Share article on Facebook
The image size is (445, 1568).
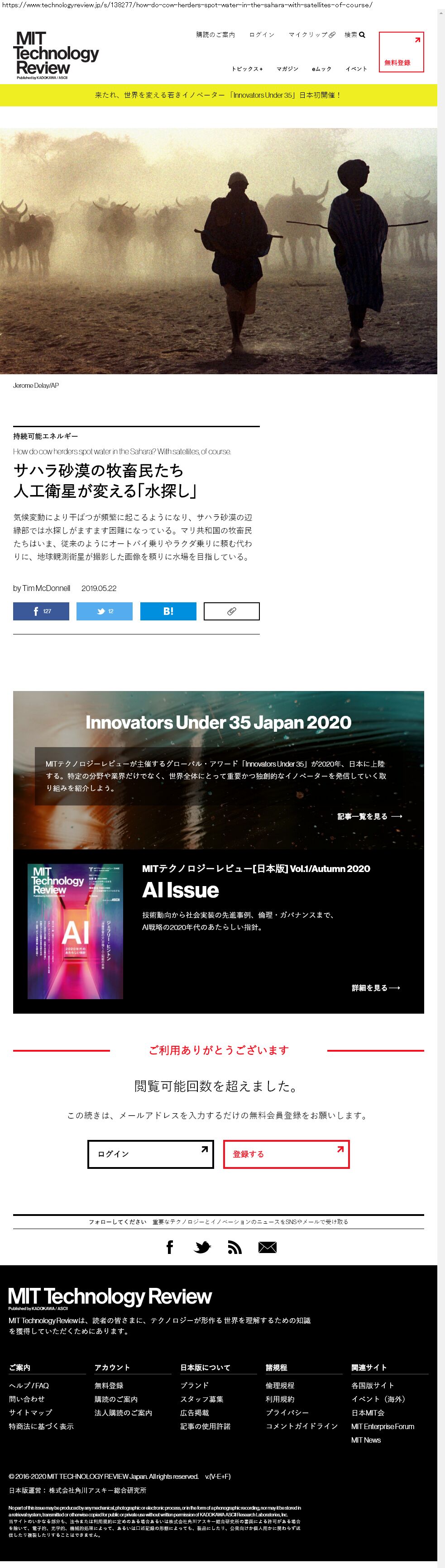click(41, 611)
